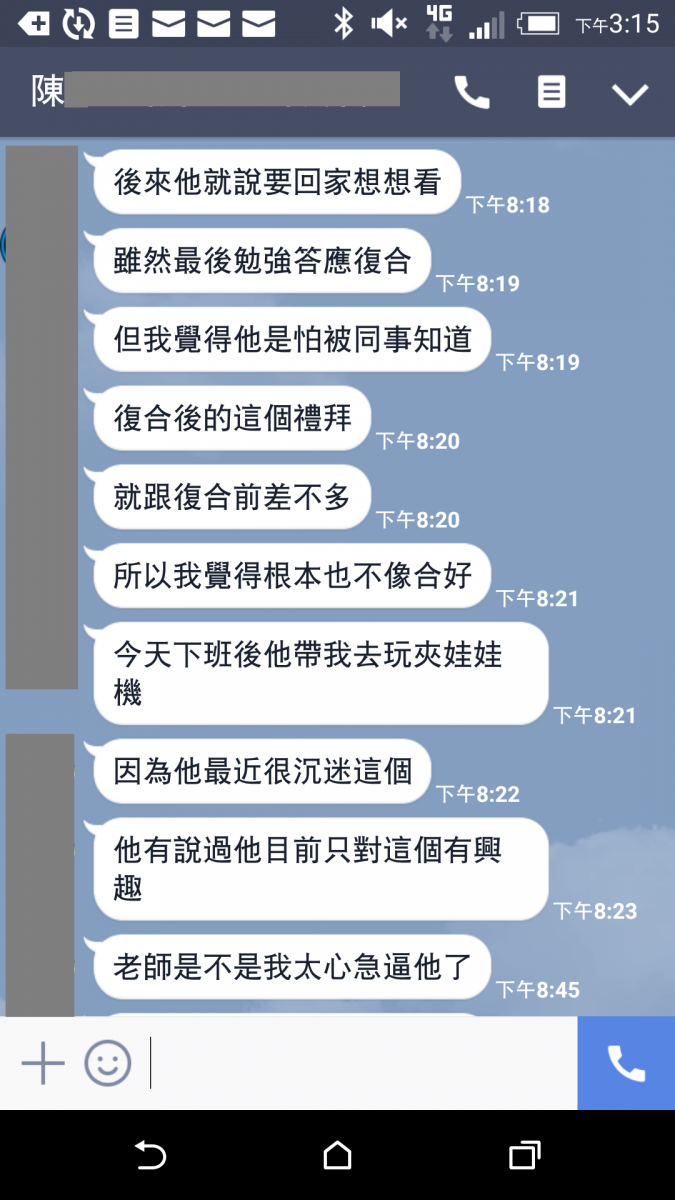Open the recent apps overview
The height and width of the screenshot is (1200, 675).
pyautogui.click(x=524, y=1156)
